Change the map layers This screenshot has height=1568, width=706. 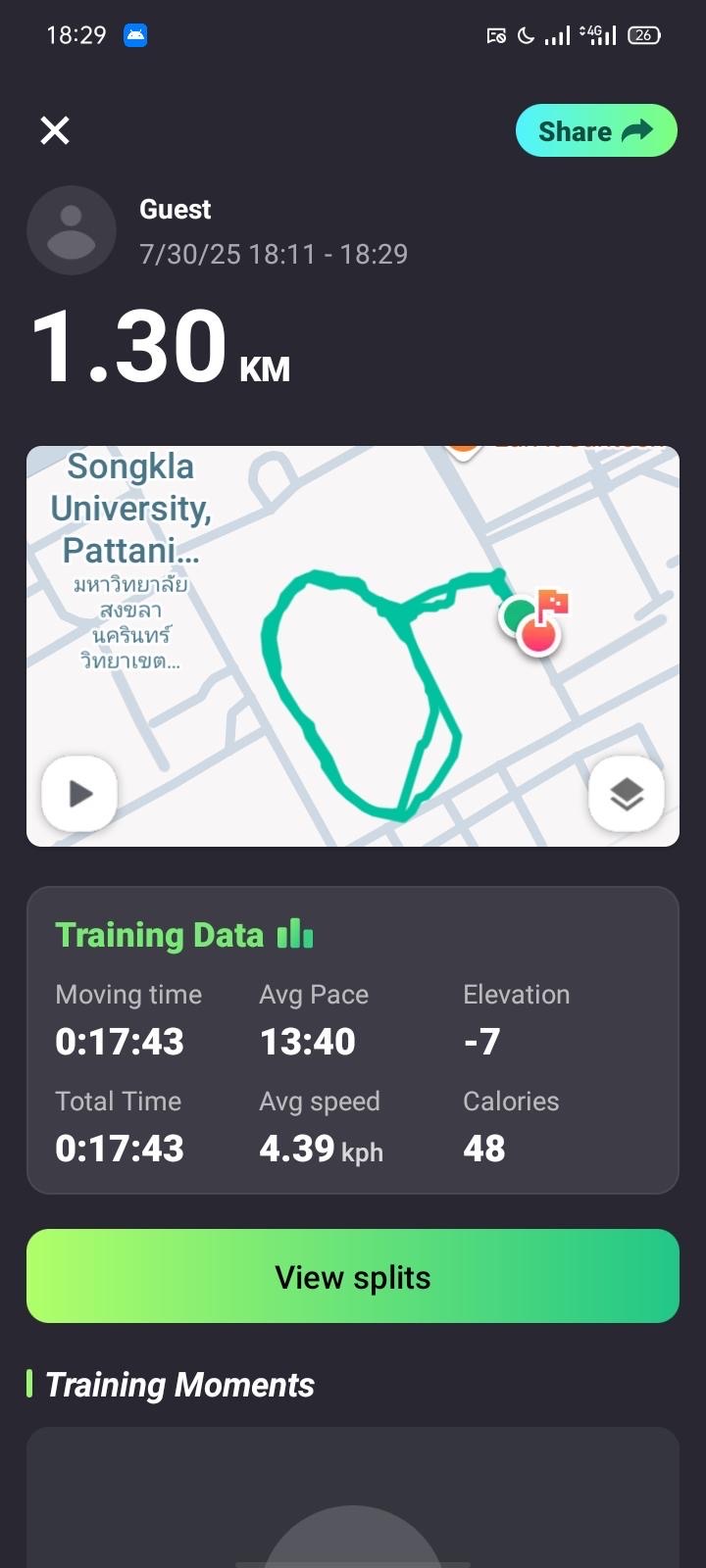tap(627, 794)
